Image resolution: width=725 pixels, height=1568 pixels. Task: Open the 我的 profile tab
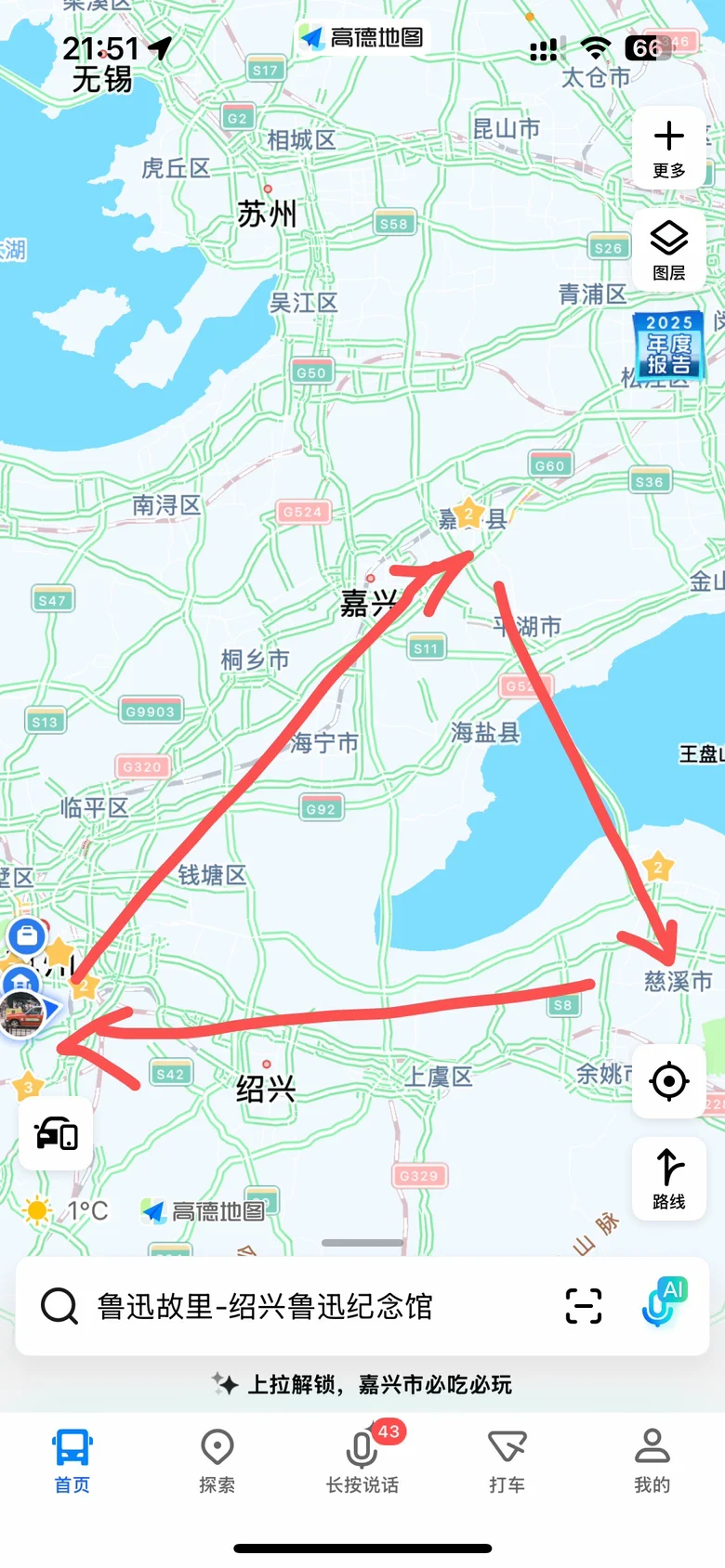tap(652, 1460)
